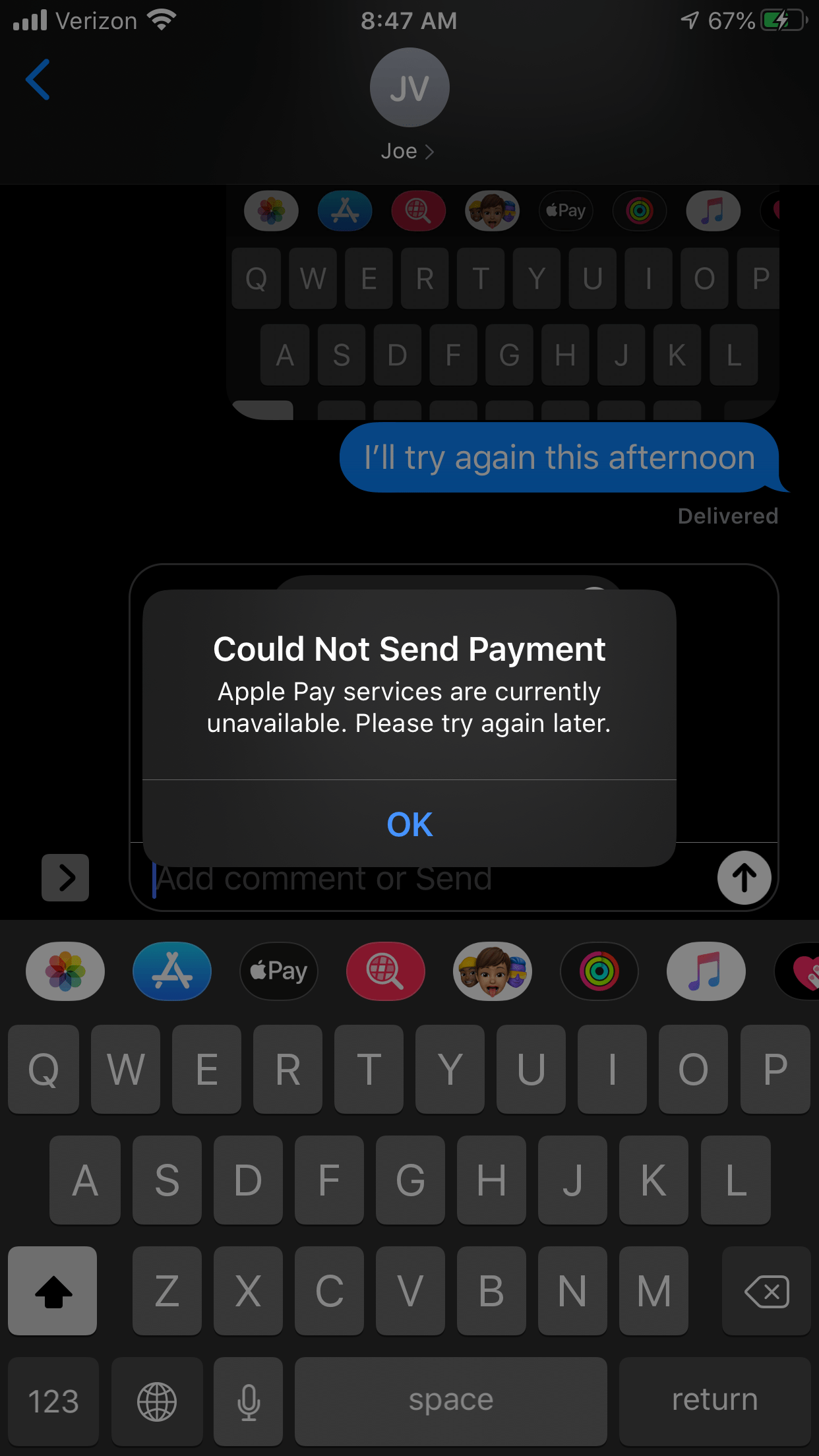Viewport: 819px width, 1456px height.
Task: Open the Apple Music iMessage app
Action: (706, 971)
